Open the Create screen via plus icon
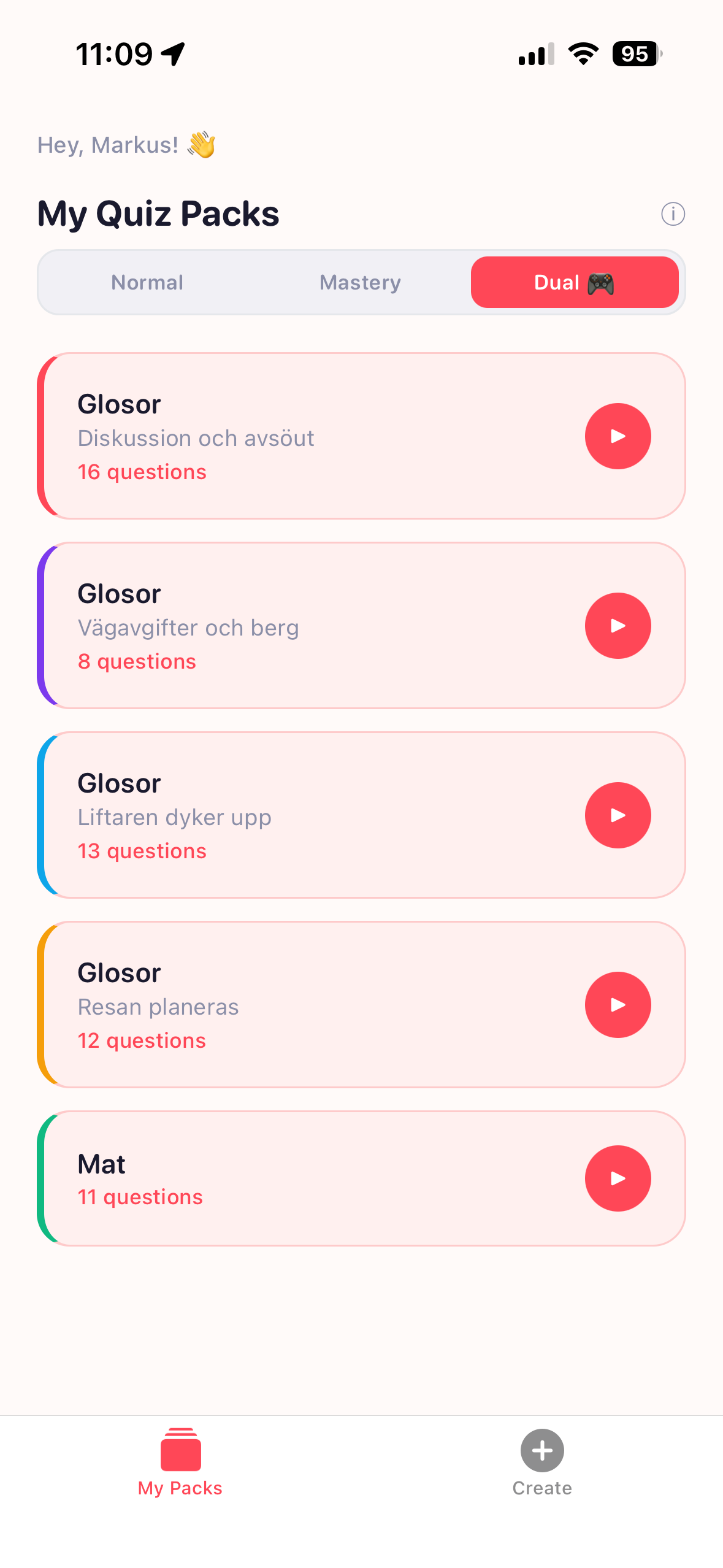 541,1451
